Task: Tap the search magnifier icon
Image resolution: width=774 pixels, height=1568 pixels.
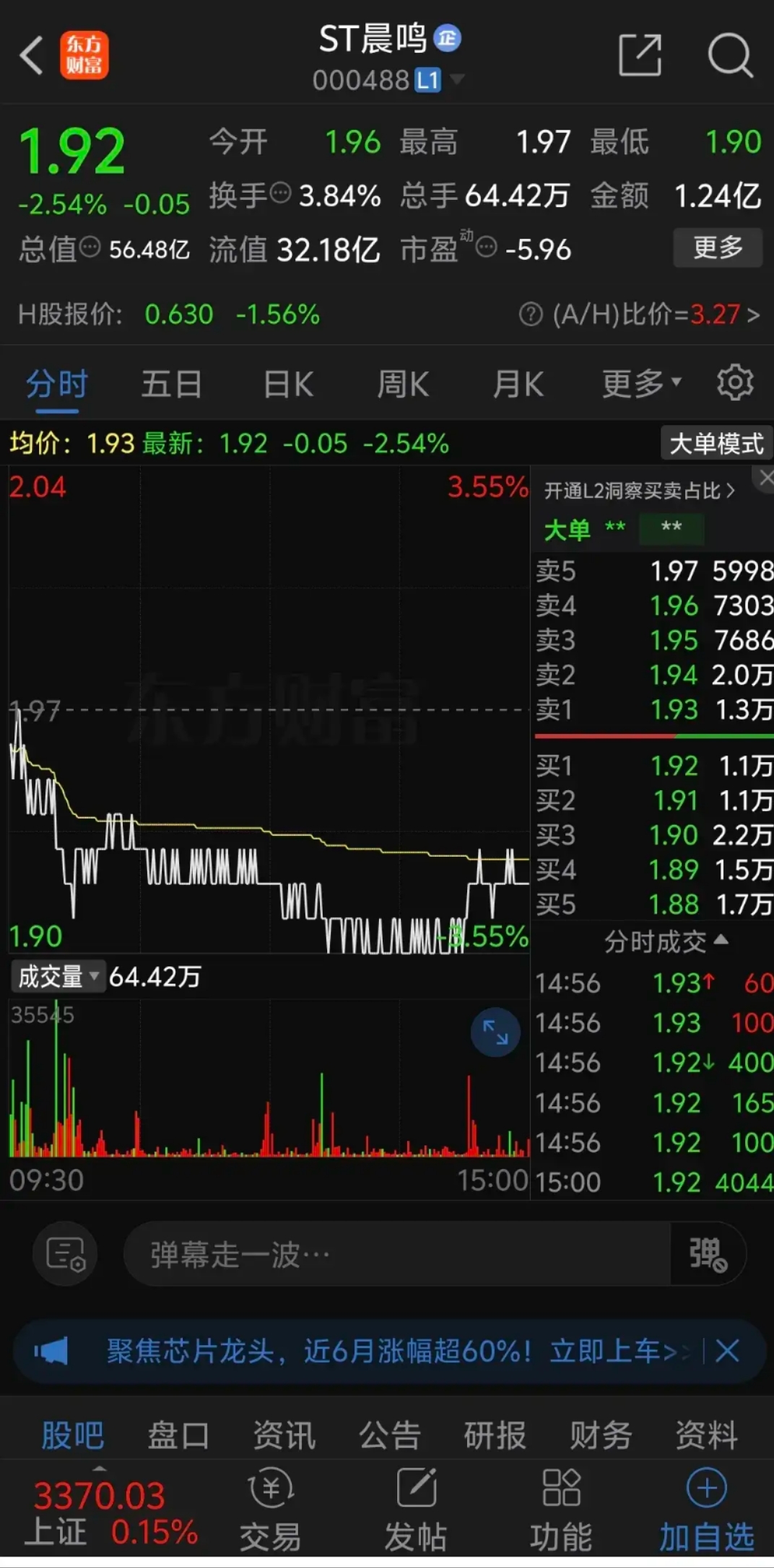Action: point(731,56)
